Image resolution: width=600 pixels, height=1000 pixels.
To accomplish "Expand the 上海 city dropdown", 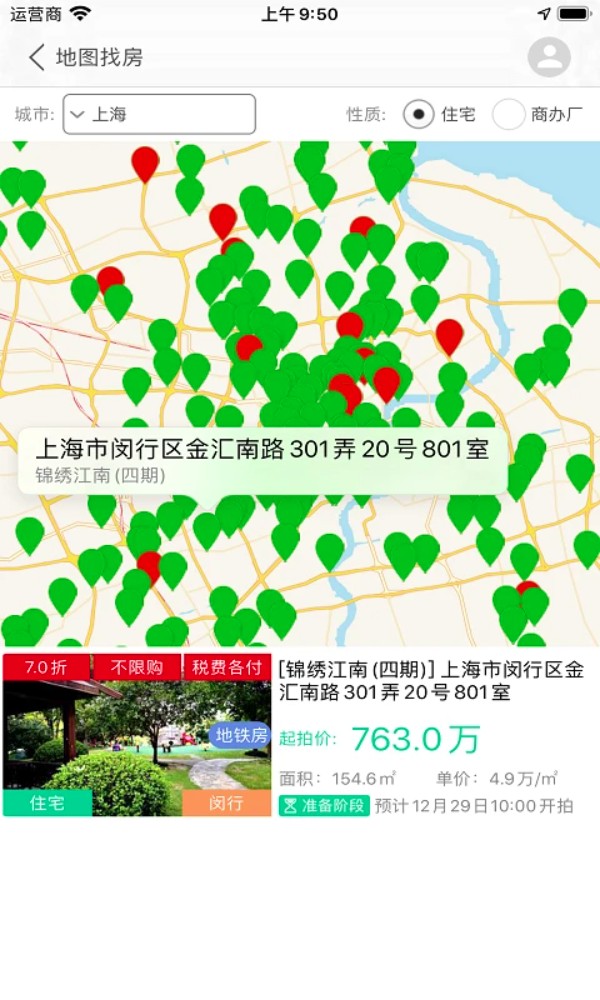I will point(159,114).
